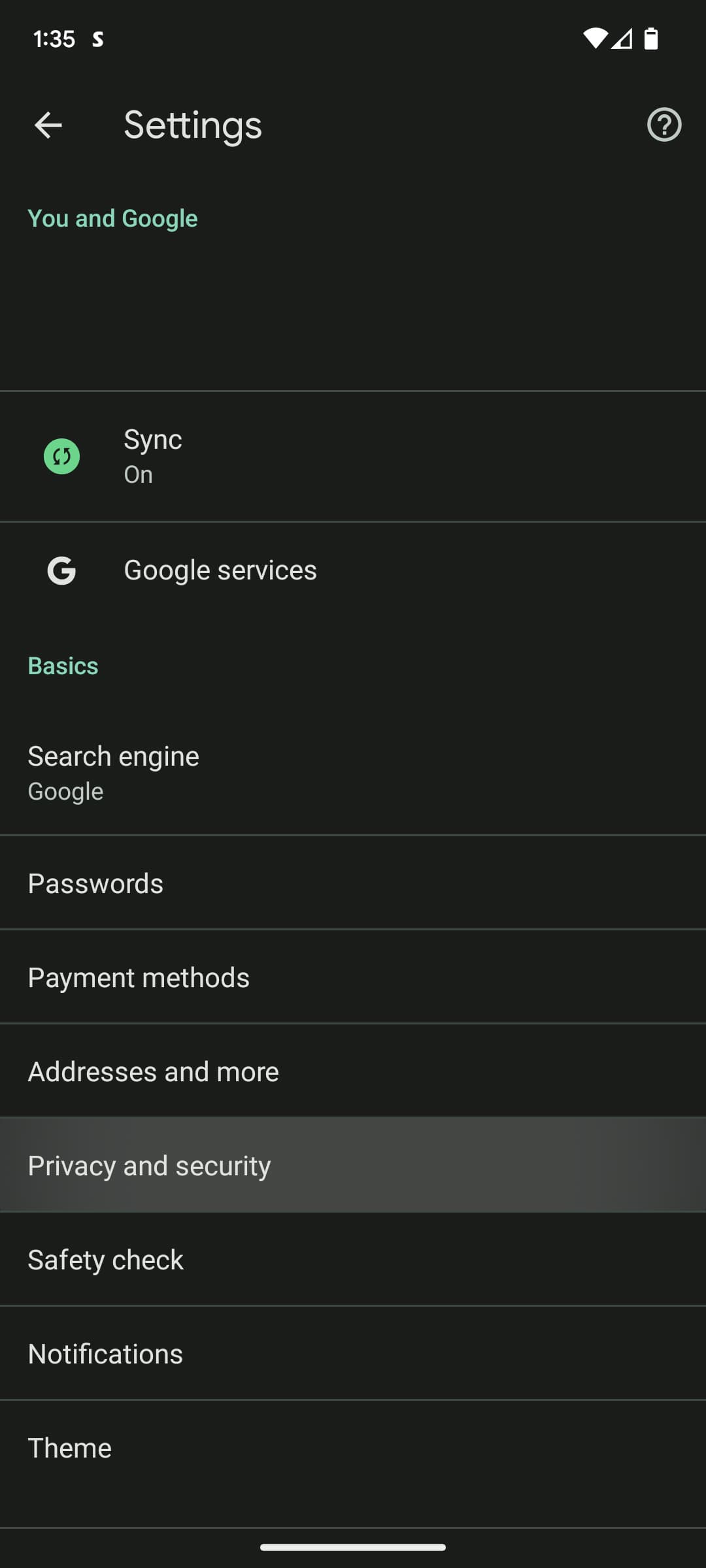This screenshot has width=706, height=1568.
Task: Open Notifications settings
Action: point(353,1354)
